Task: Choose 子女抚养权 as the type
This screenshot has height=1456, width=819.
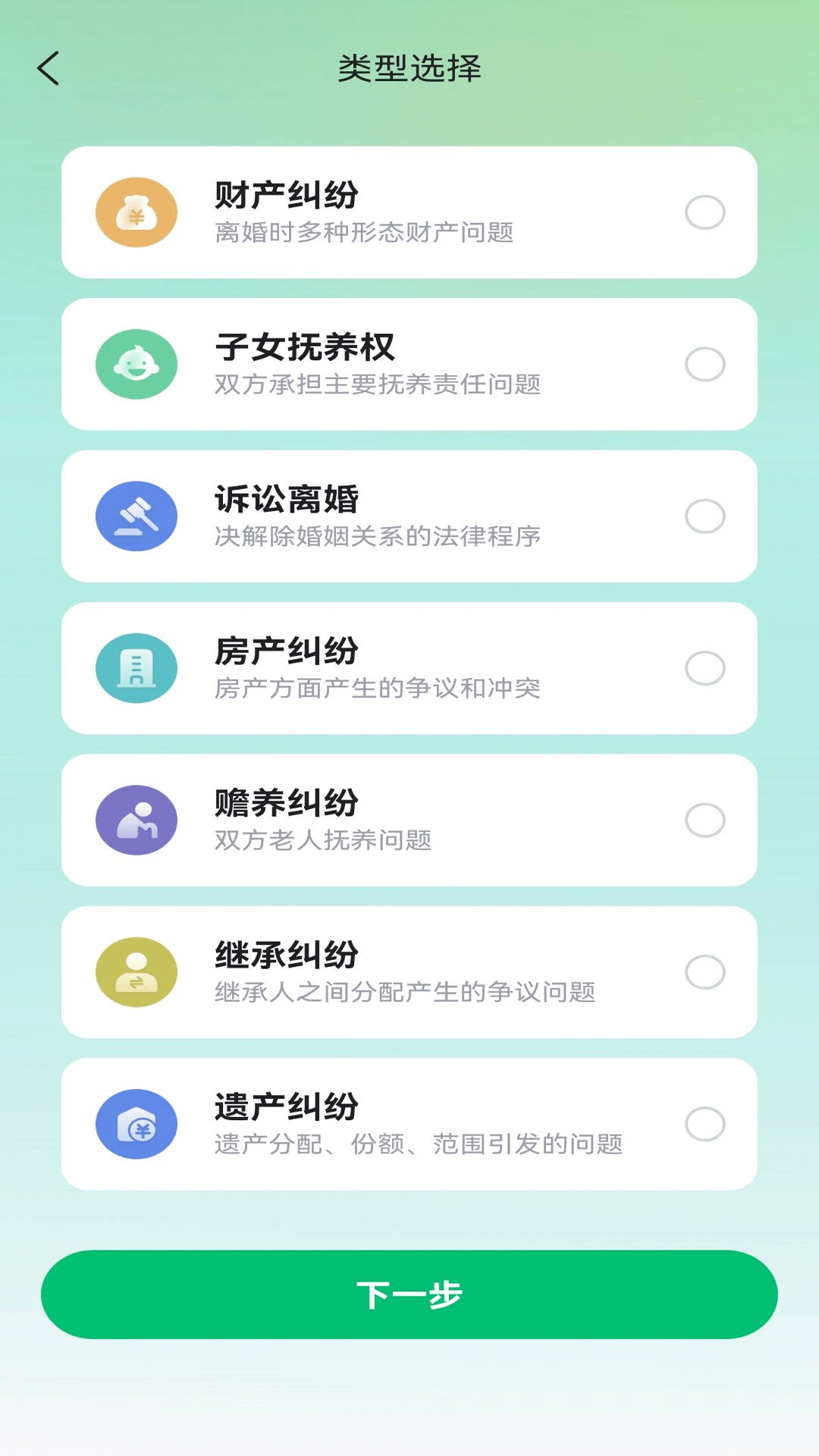Action: (704, 365)
